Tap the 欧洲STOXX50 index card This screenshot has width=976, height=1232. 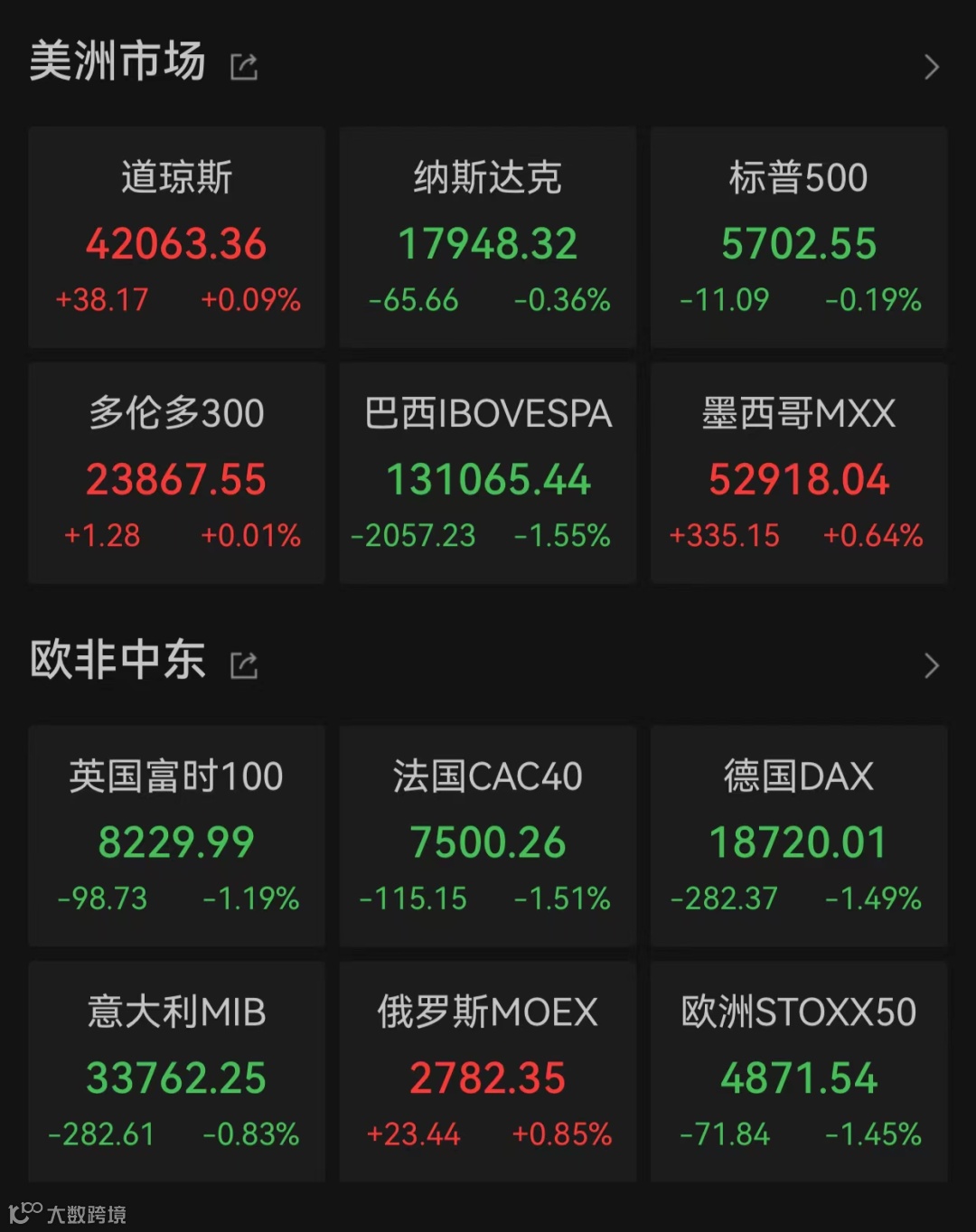click(x=799, y=1072)
